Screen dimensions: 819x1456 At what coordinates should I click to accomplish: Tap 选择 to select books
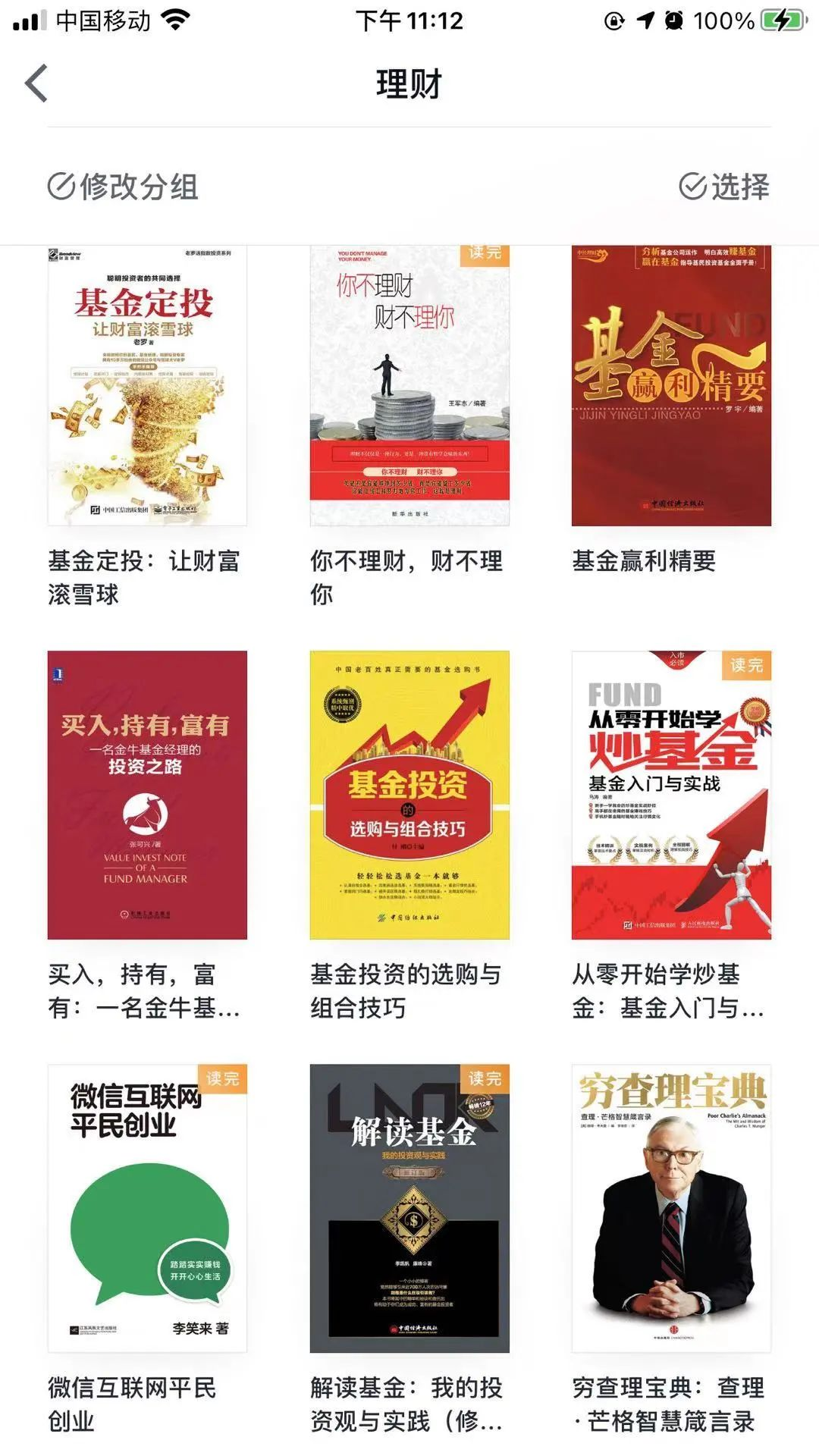point(723,187)
